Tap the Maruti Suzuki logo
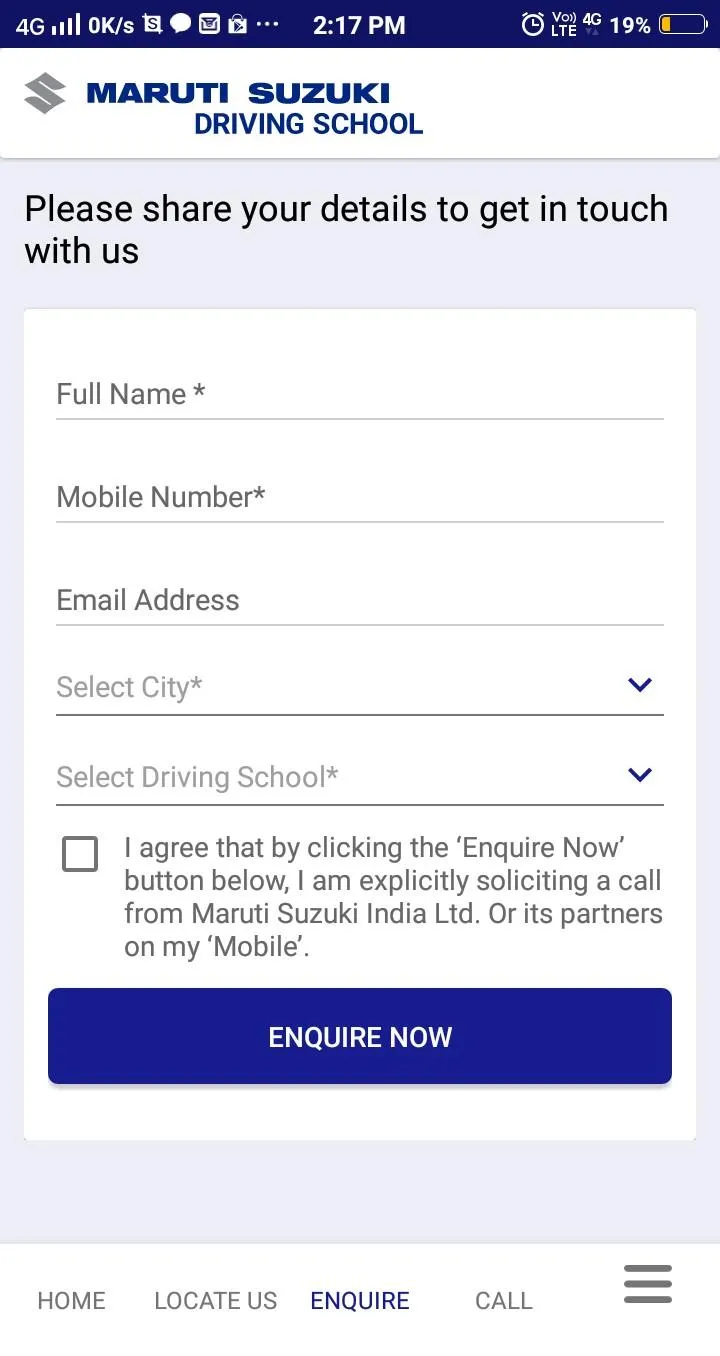Image resolution: width=720 pixels, height=1356 pixels. [x=47, y=95]
